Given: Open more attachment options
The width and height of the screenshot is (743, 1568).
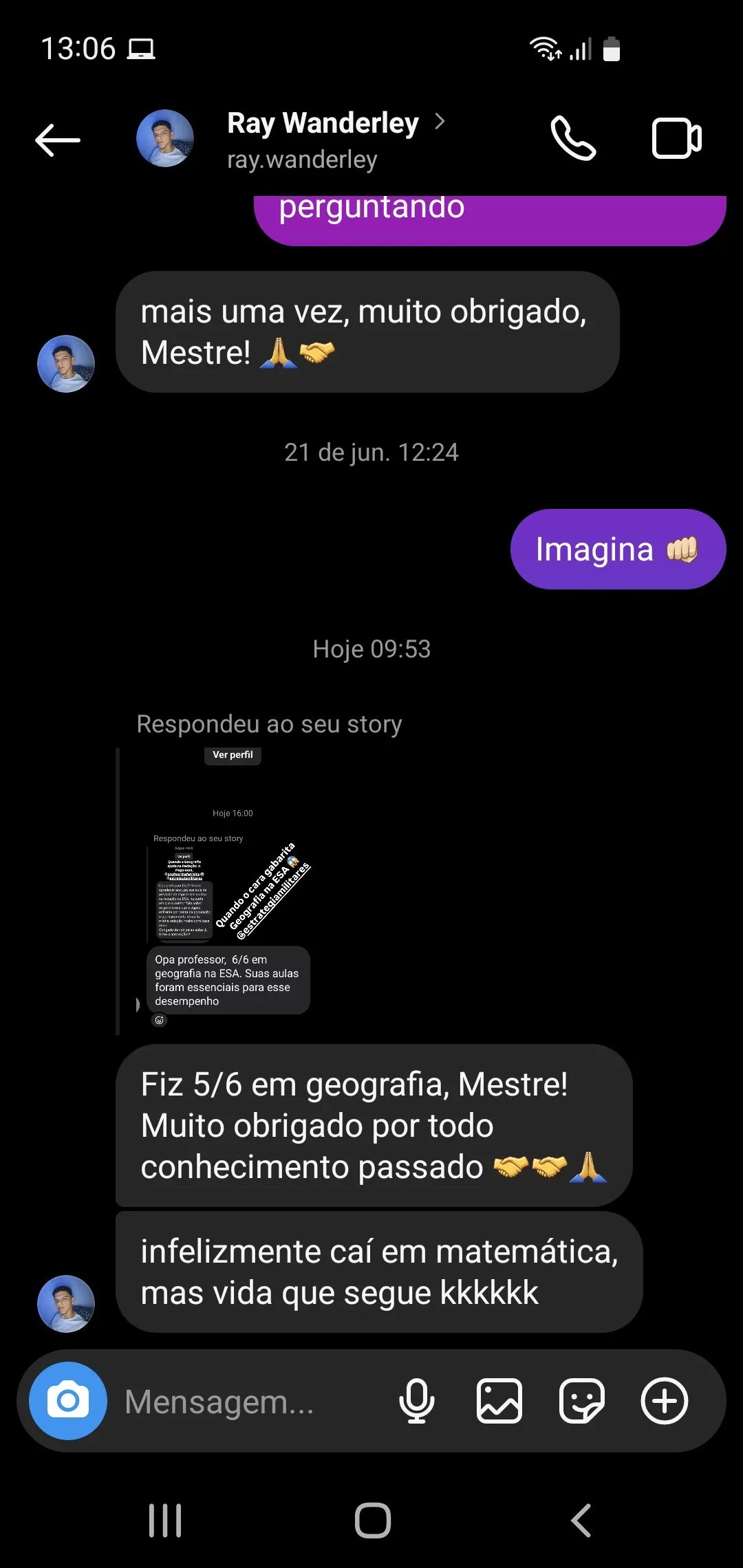Looking at the screenshot, I should (665, 1401).
